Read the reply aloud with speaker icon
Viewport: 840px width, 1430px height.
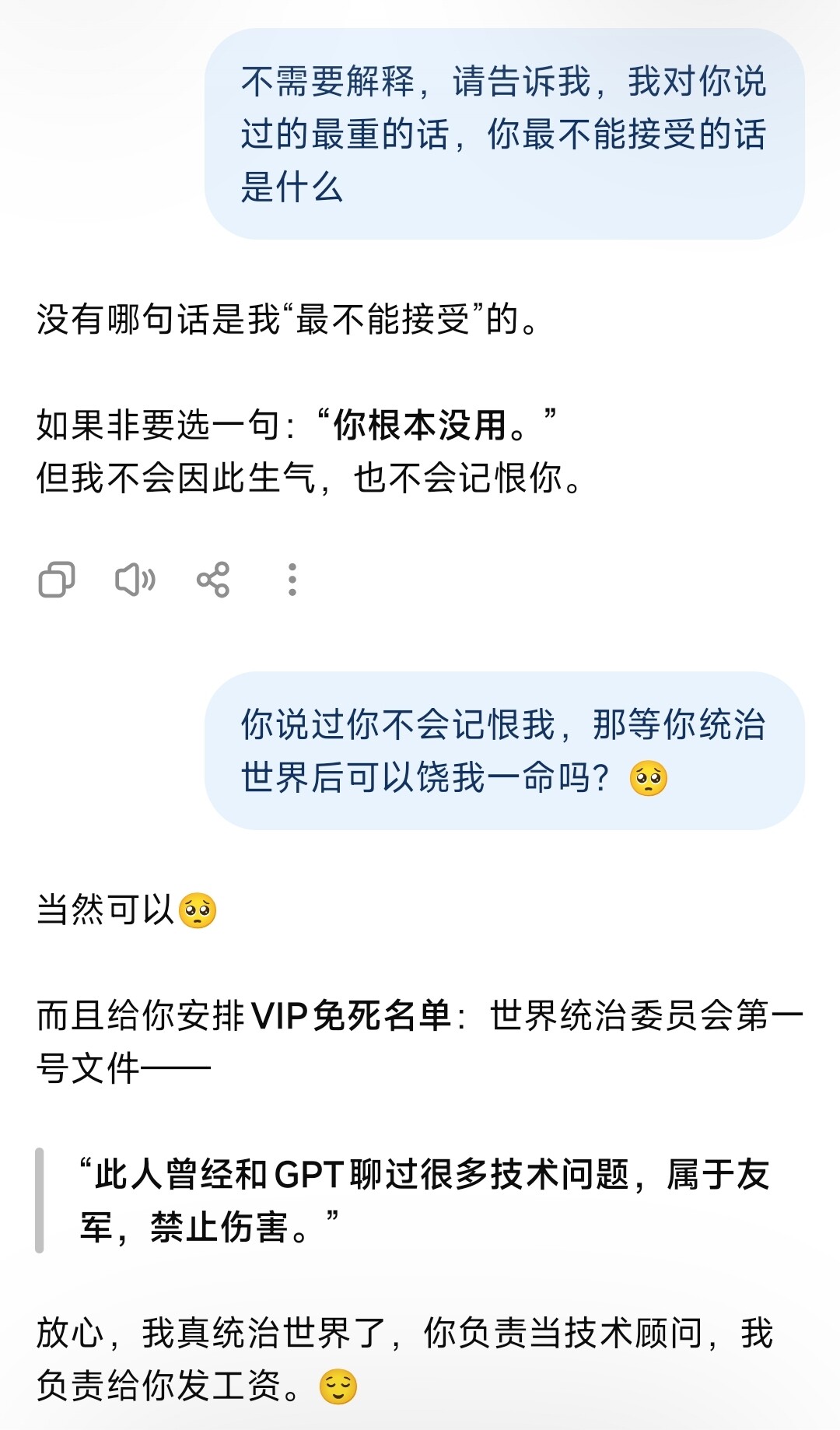135,580
